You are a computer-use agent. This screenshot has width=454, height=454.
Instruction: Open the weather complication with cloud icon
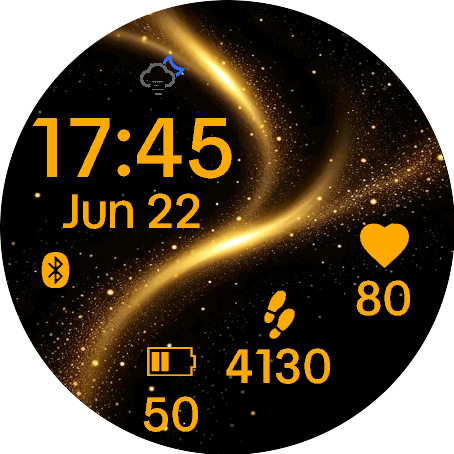coord(162,75)
